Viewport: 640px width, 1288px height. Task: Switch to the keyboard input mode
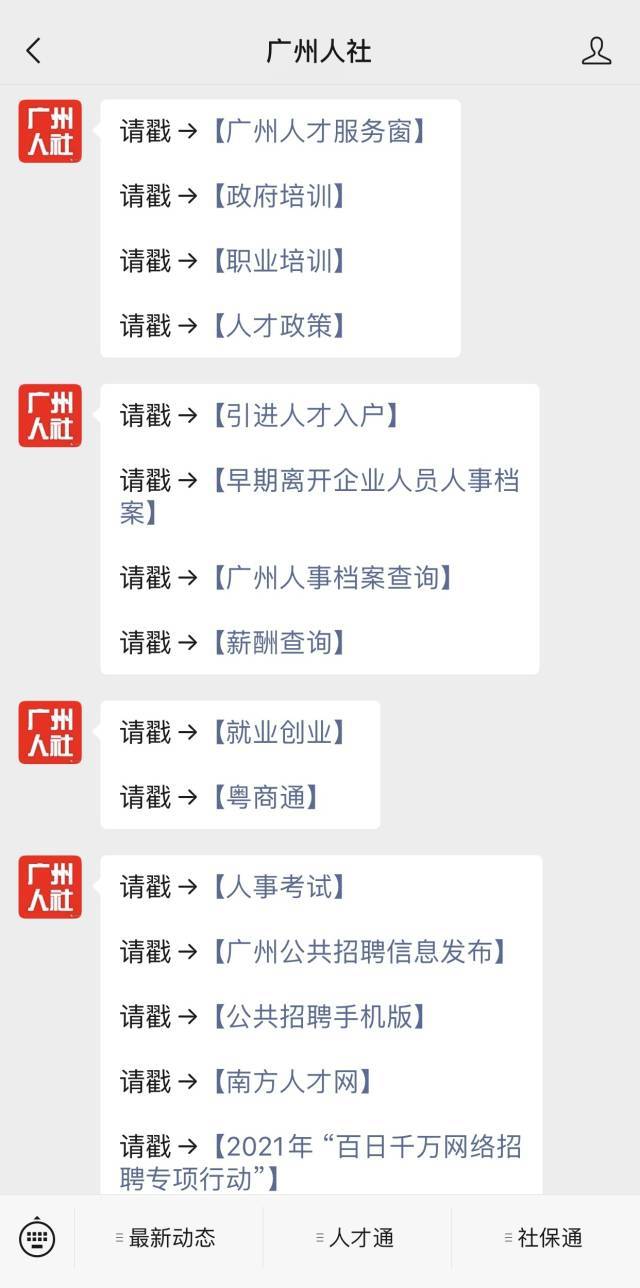pos(37,1238)
